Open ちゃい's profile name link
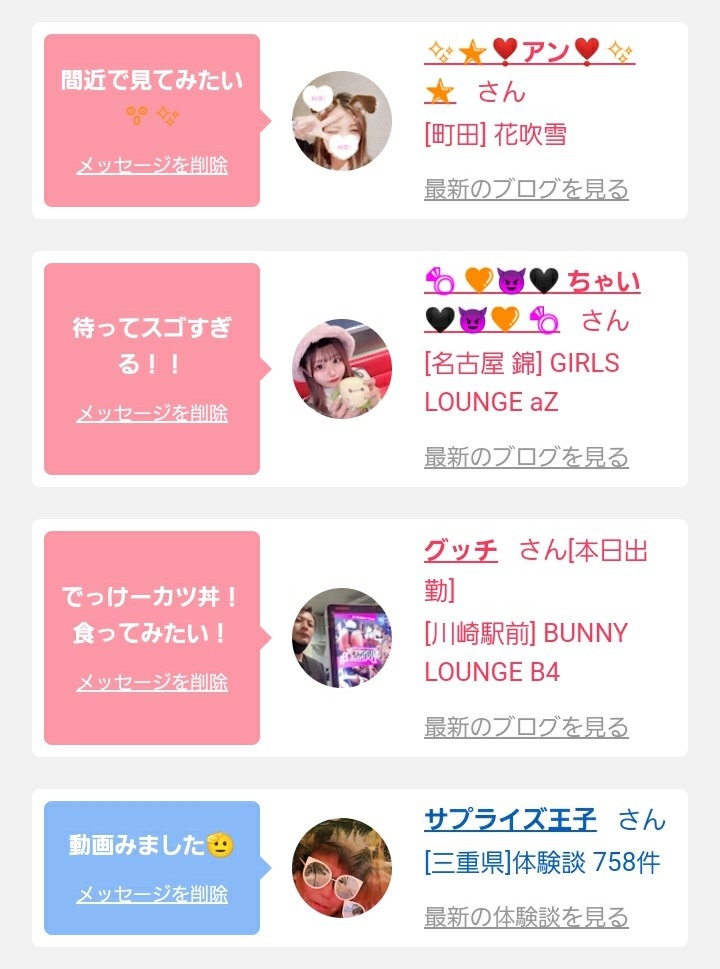This screenshot has height=969, width=720. pyautogui.click(x=532, y=300)
